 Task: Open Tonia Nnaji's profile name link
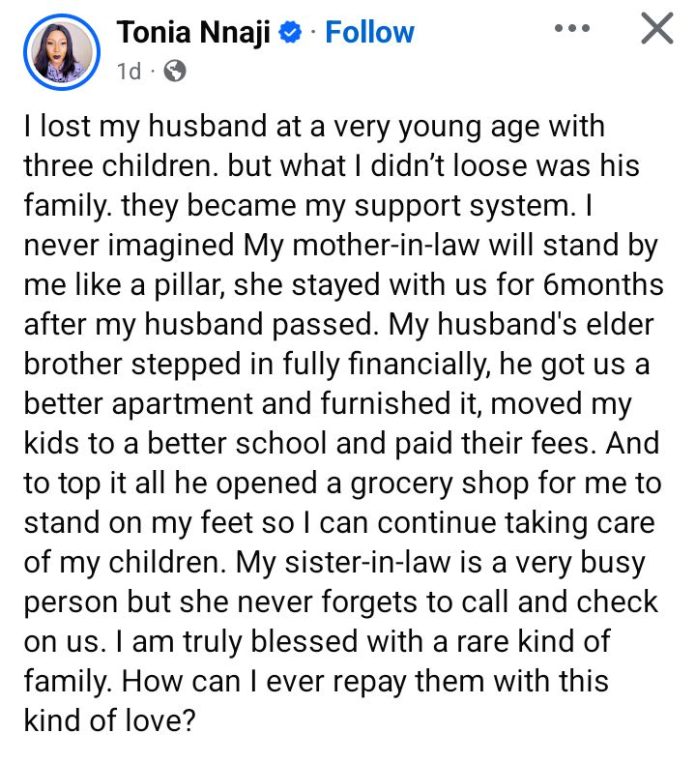click(x=195, y=32)
